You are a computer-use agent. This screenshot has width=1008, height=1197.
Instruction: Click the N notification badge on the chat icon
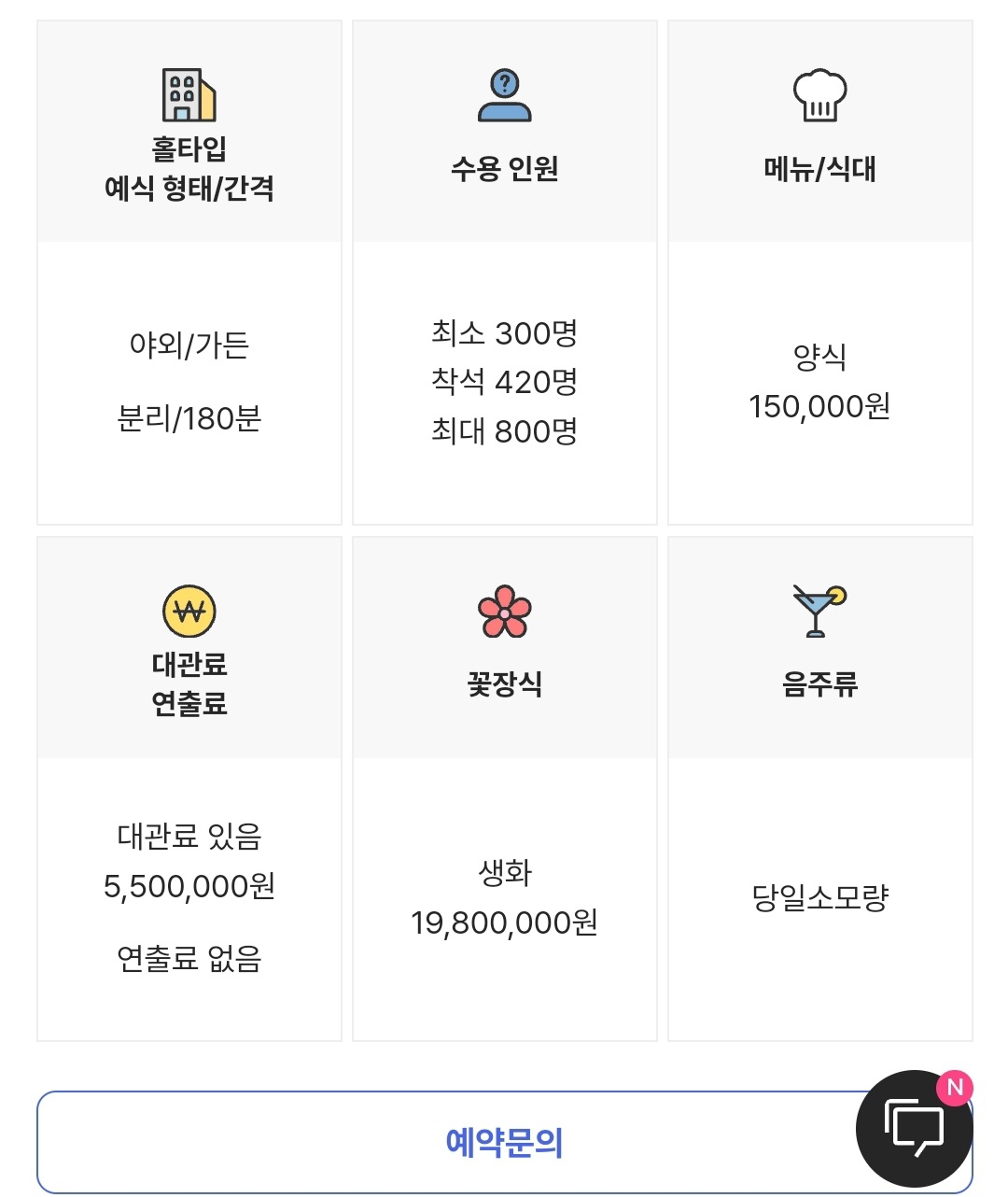coord(954,1086)
